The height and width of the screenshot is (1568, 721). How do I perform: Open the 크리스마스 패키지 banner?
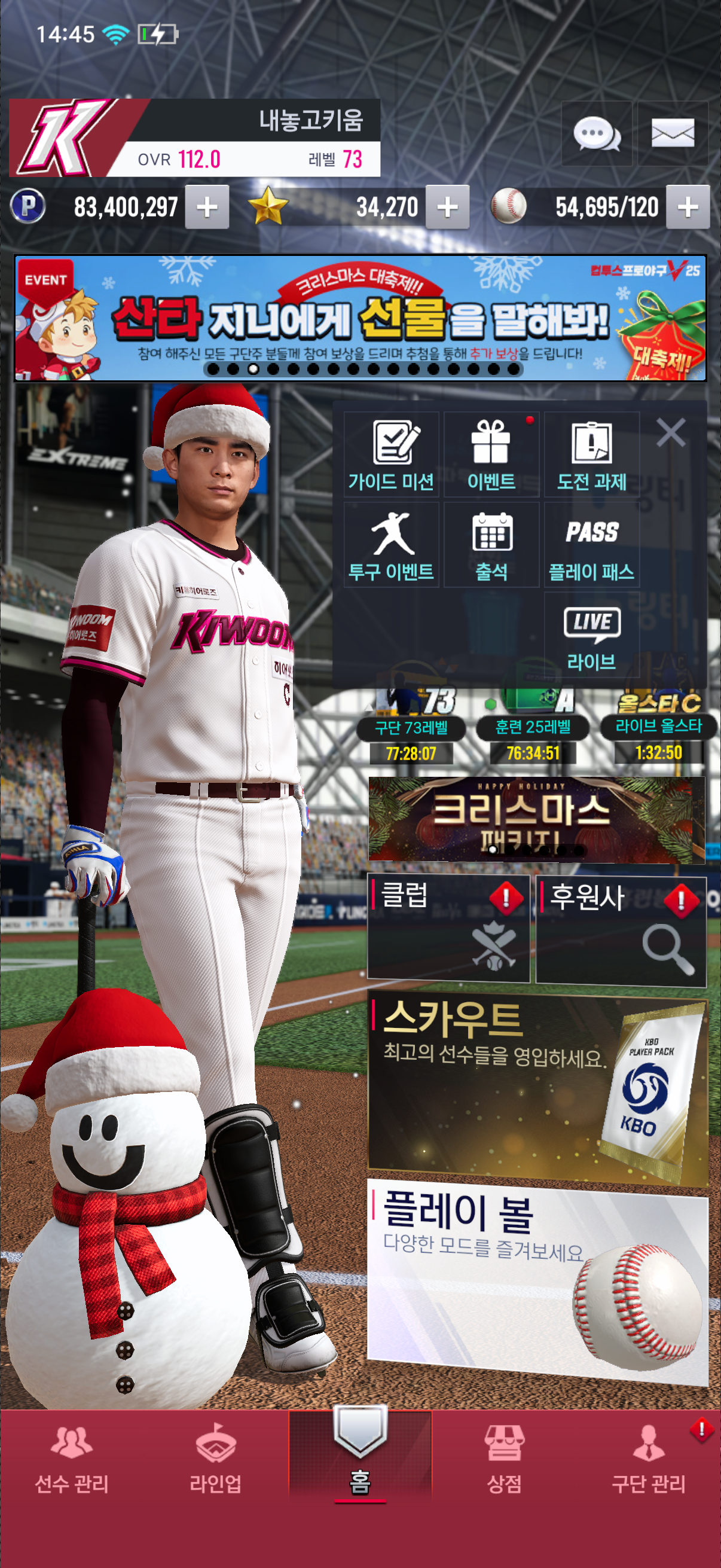536,819
